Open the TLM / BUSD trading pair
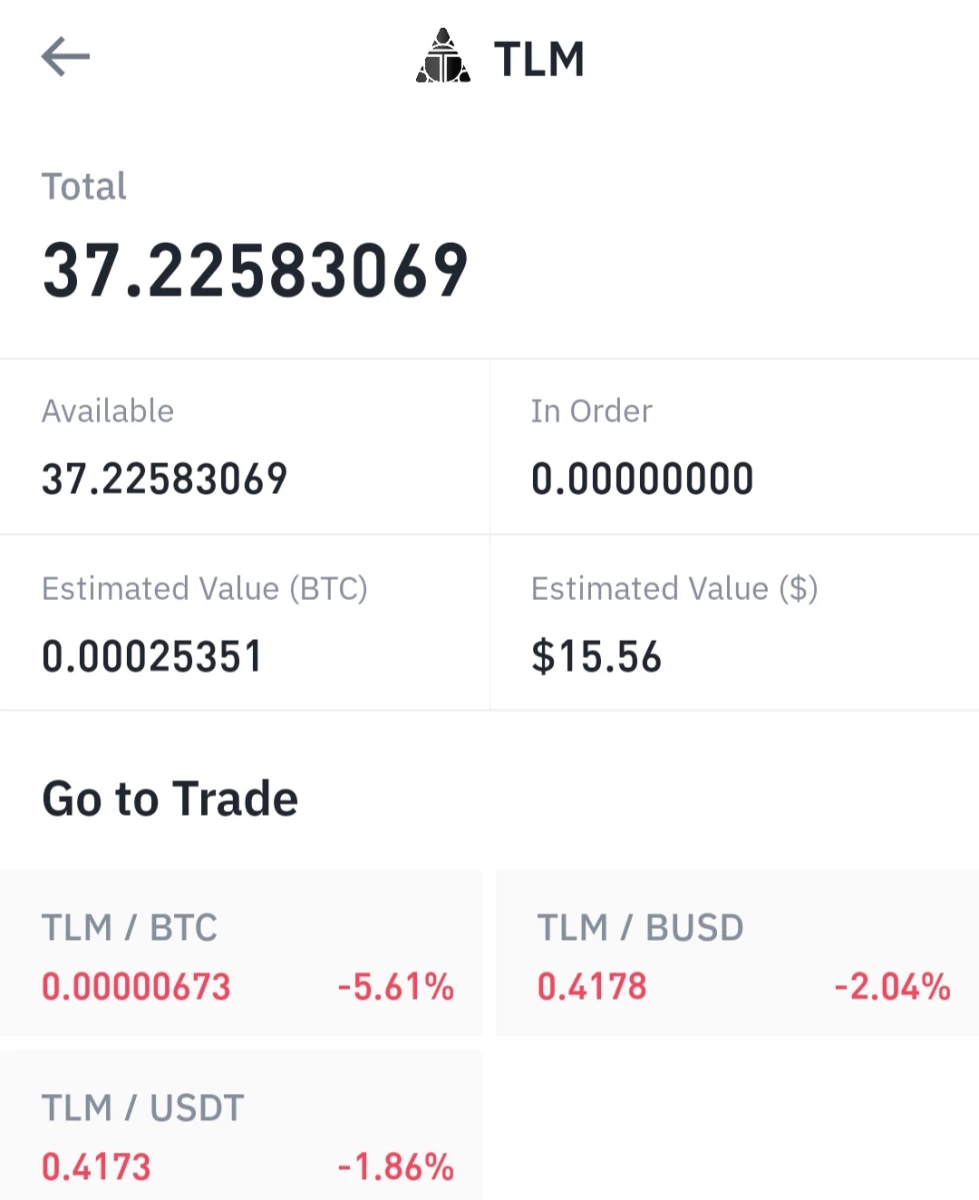This screenshot has width=979, height=1200. pyautogui.click(x=737, y=953)
